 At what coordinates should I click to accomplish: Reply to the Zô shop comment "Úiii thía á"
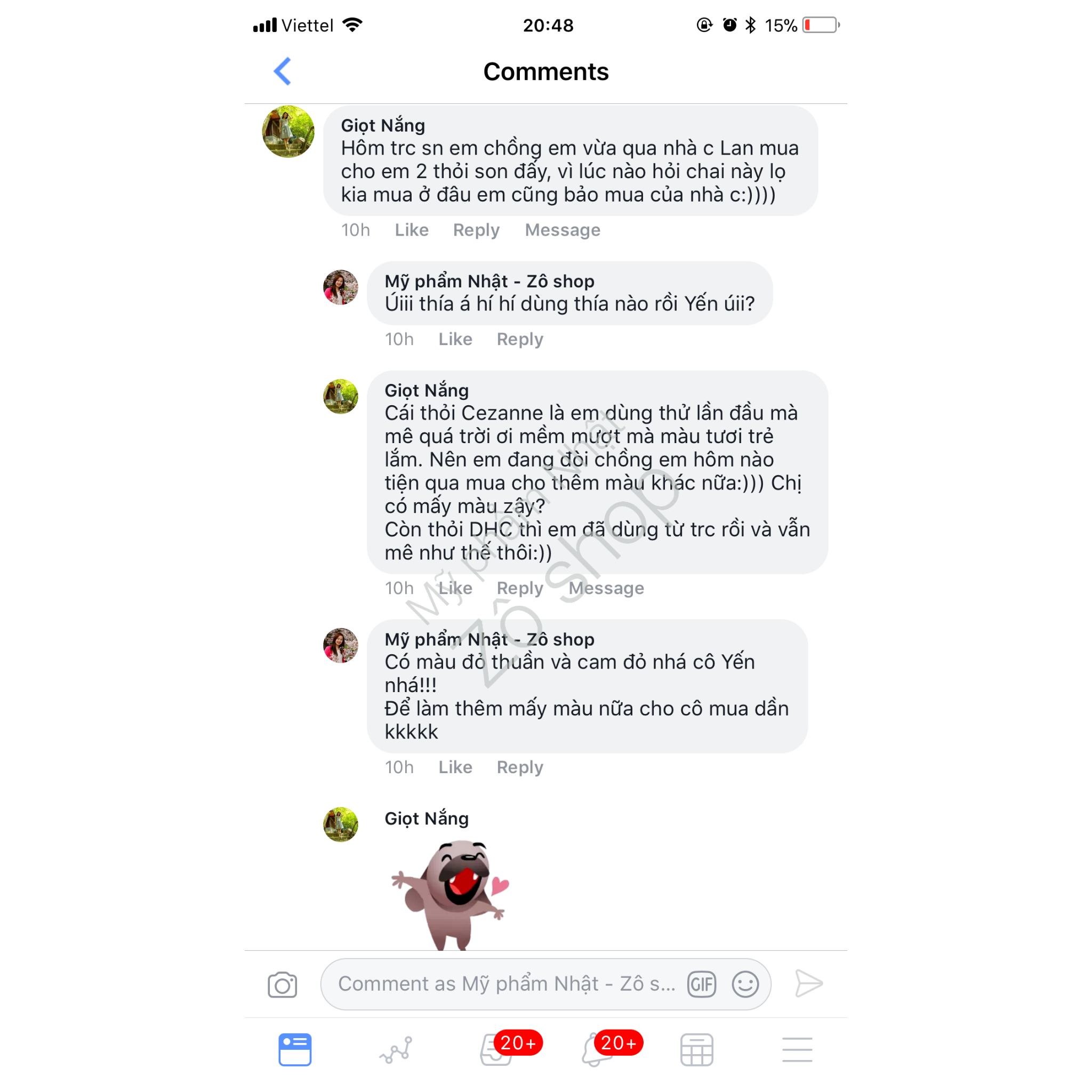519,339
